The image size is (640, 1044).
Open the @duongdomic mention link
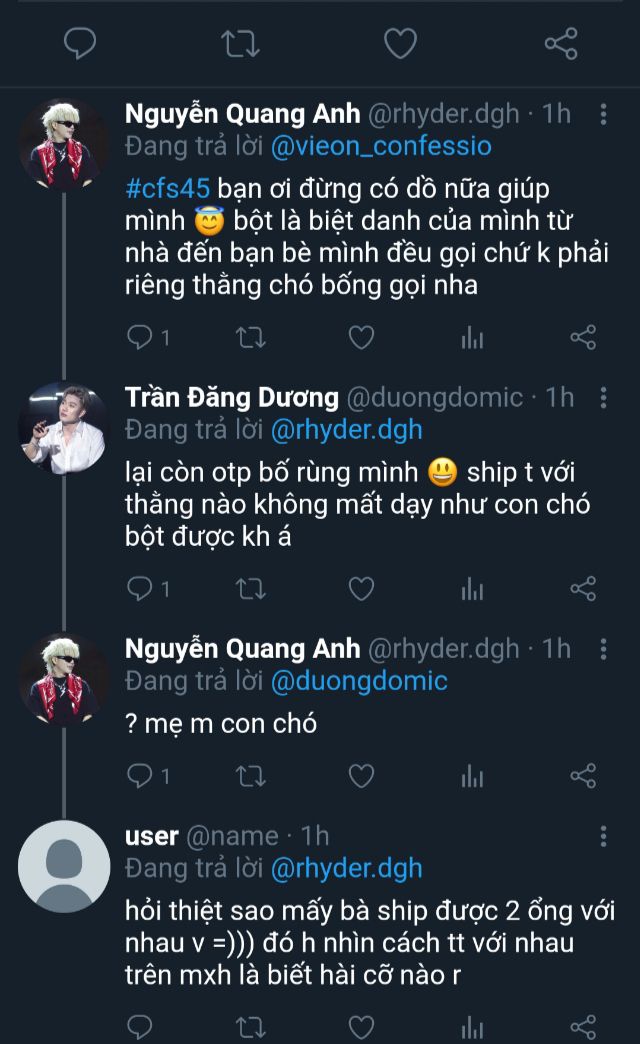point(359,681)
